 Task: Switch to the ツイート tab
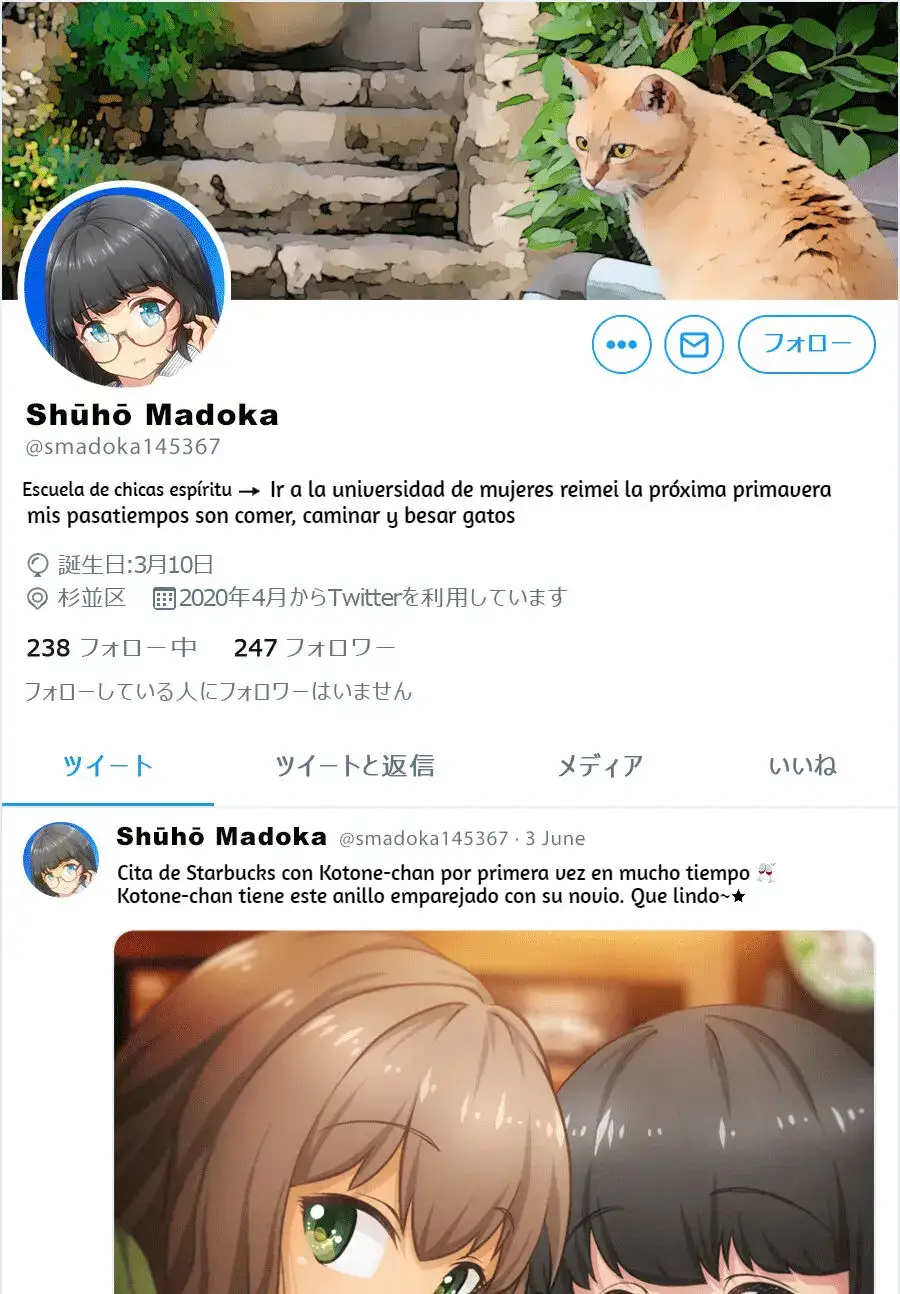point(108,767)
